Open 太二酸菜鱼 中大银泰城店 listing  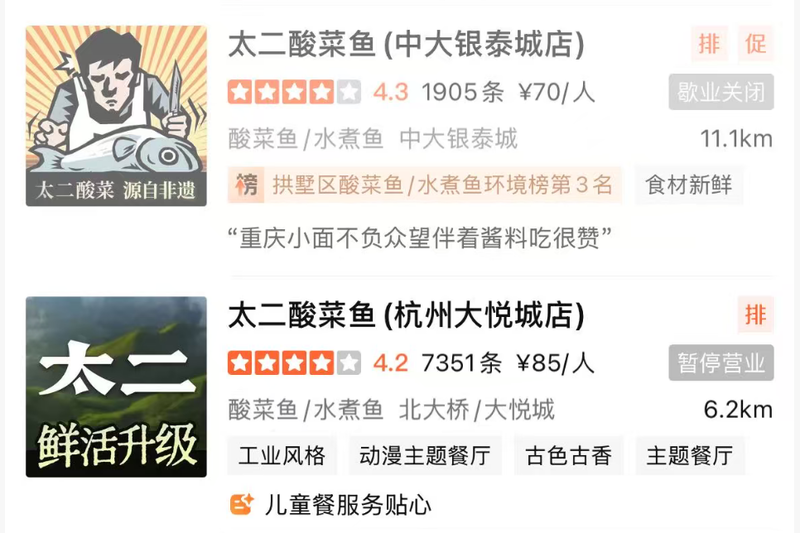point(406,45)
